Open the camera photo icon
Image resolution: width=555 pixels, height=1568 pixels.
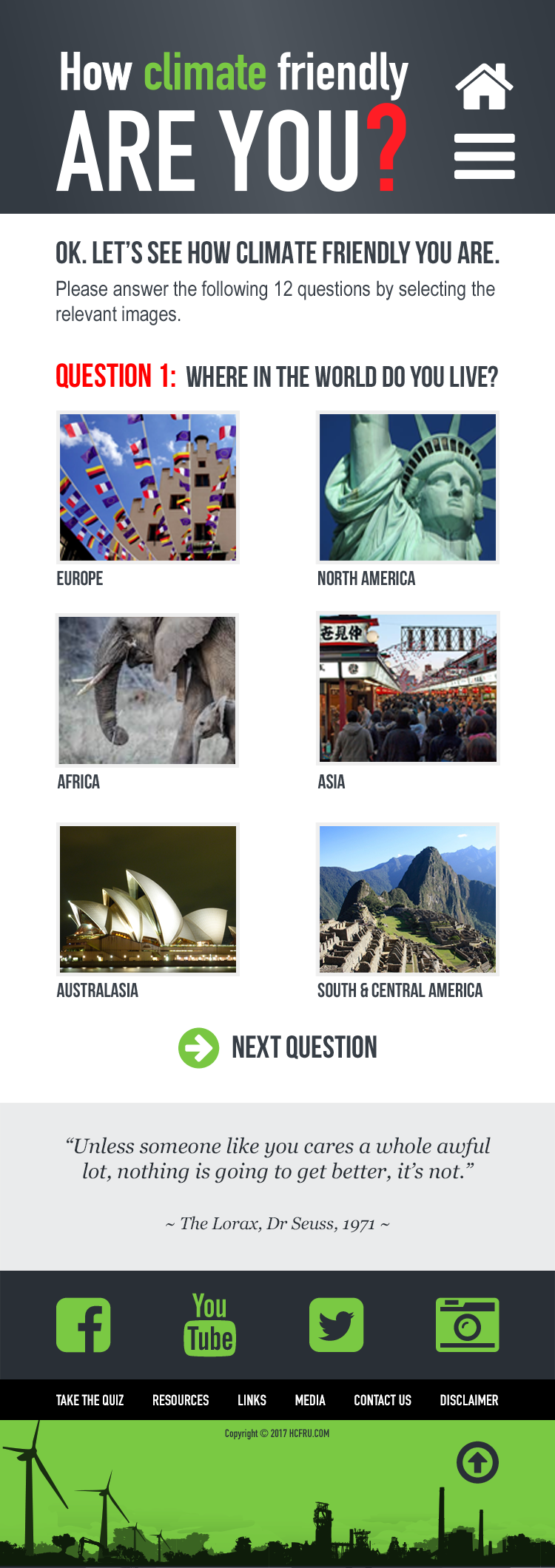tap(467, 1325)
